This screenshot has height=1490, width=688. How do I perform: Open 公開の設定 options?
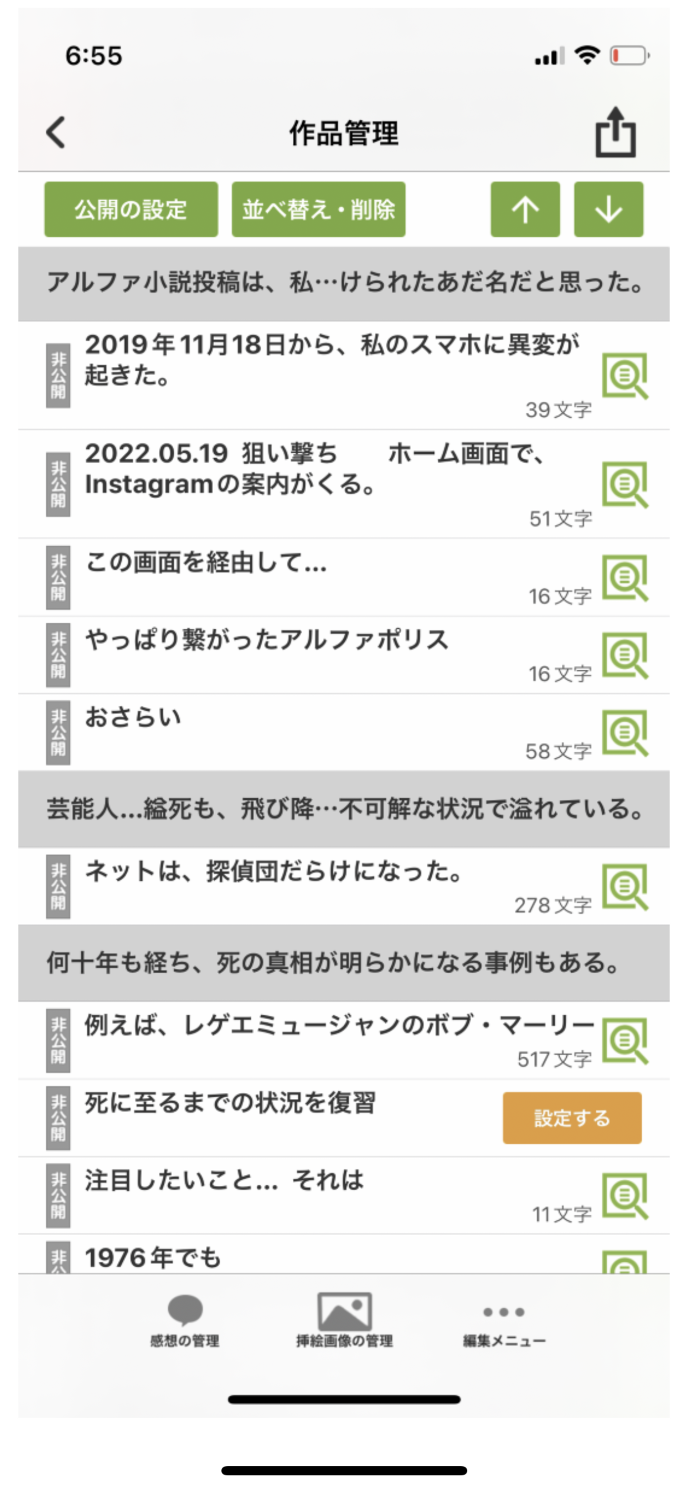click(x=131, y=210)
